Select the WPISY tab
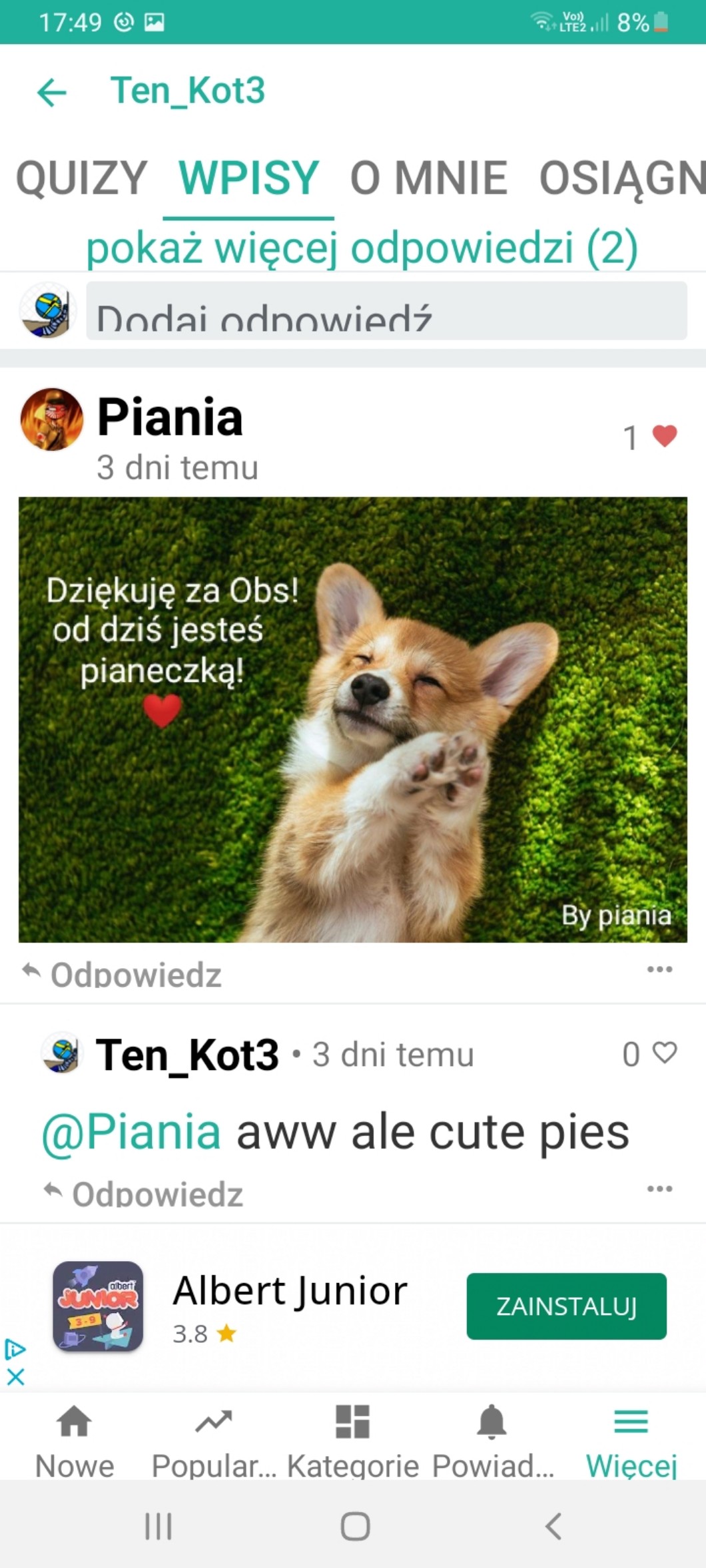This screenshot has width=706, height=1568. (248, 178)
